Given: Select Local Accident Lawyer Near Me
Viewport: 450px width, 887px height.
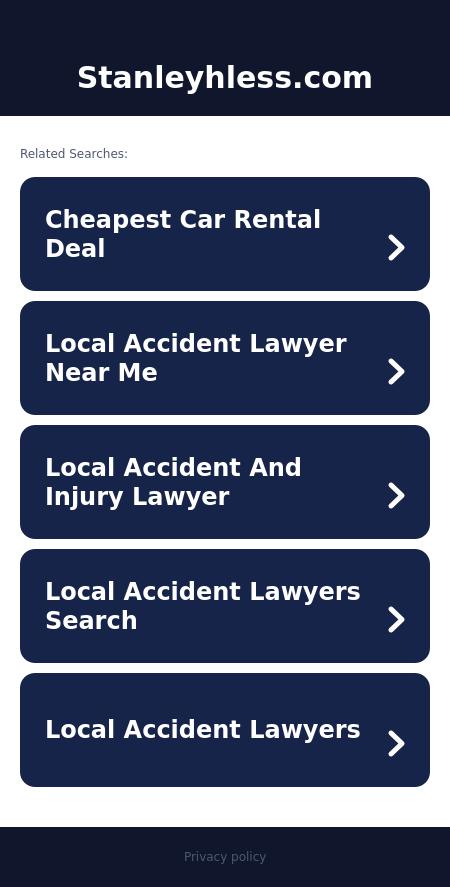Looking at the screenshot, I should coord(225,358).
